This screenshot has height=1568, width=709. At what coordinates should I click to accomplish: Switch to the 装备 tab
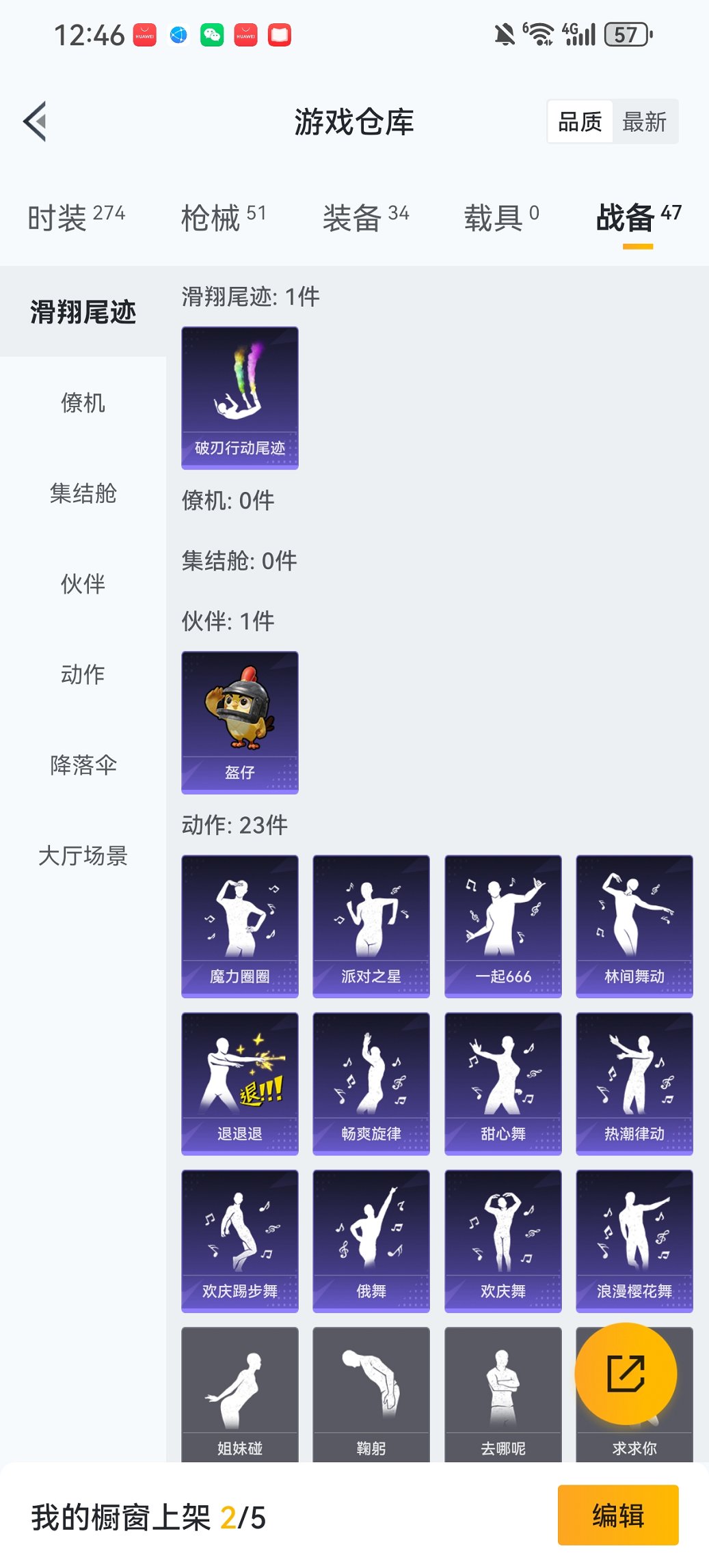365,218
